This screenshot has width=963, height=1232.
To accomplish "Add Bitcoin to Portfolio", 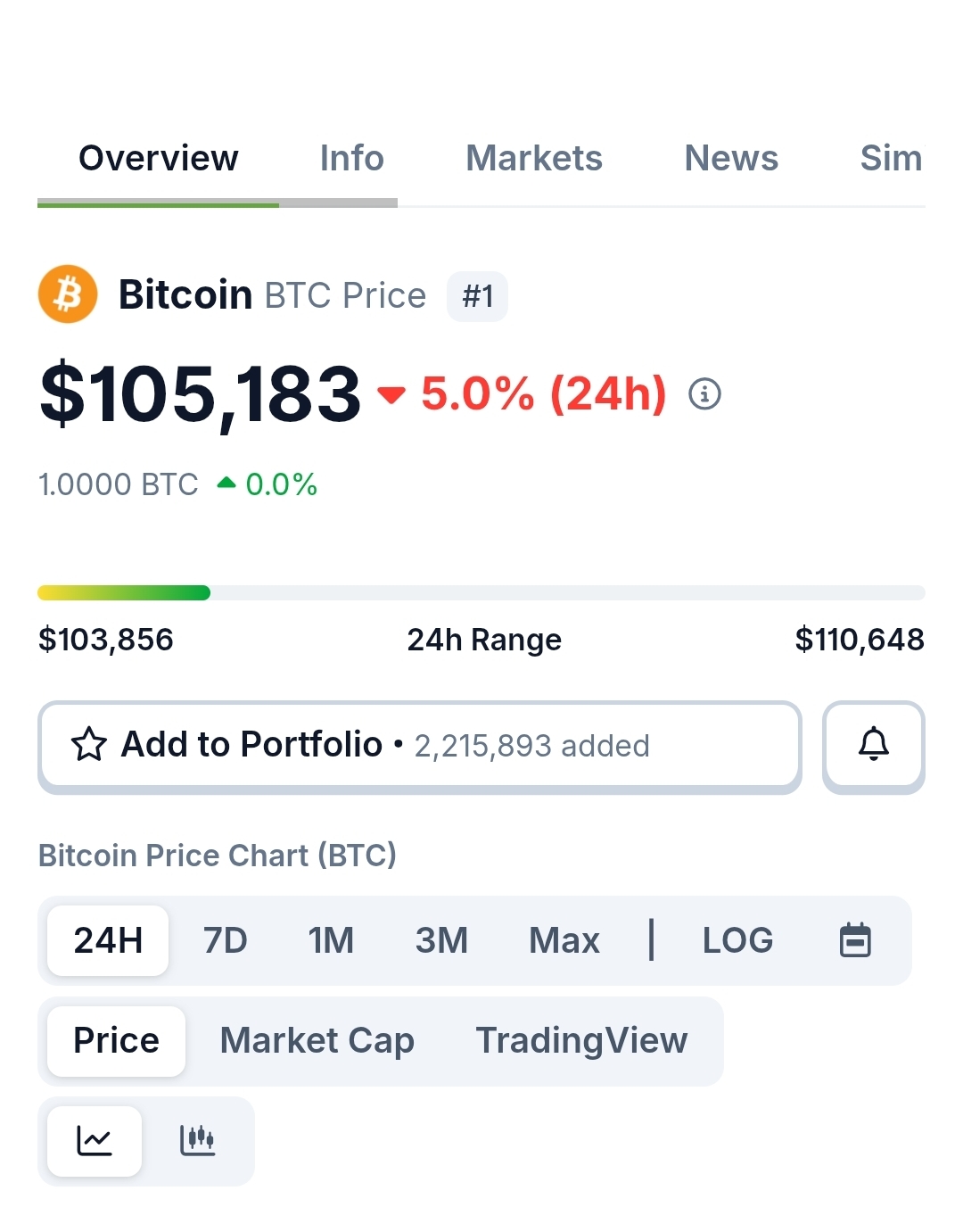I will point(419,746).
